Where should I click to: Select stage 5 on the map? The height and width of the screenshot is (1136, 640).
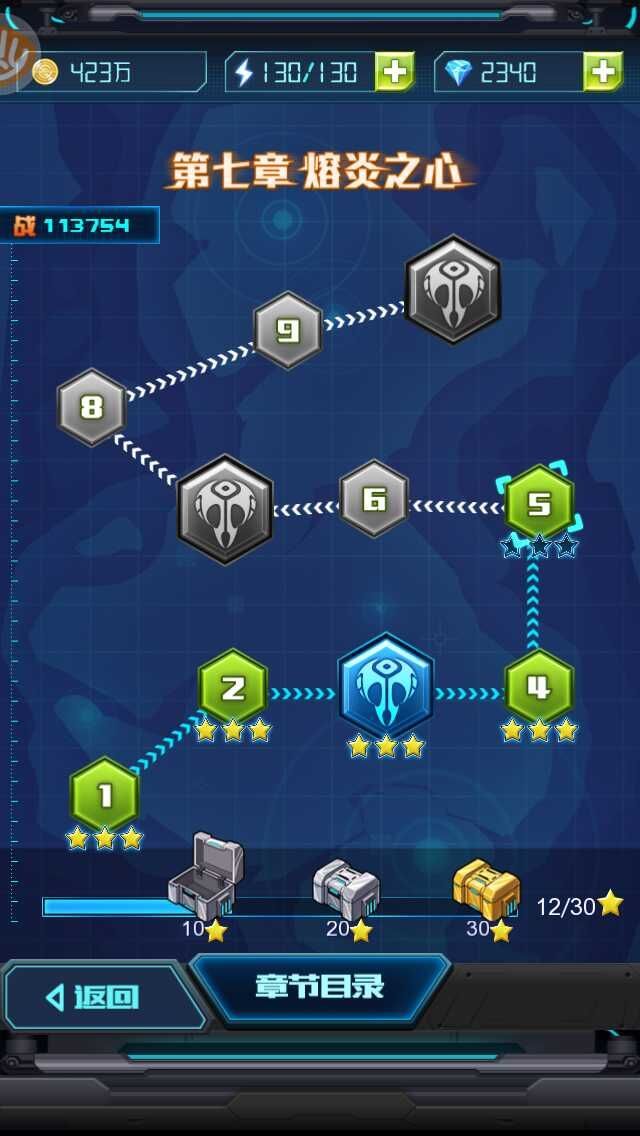539,503
